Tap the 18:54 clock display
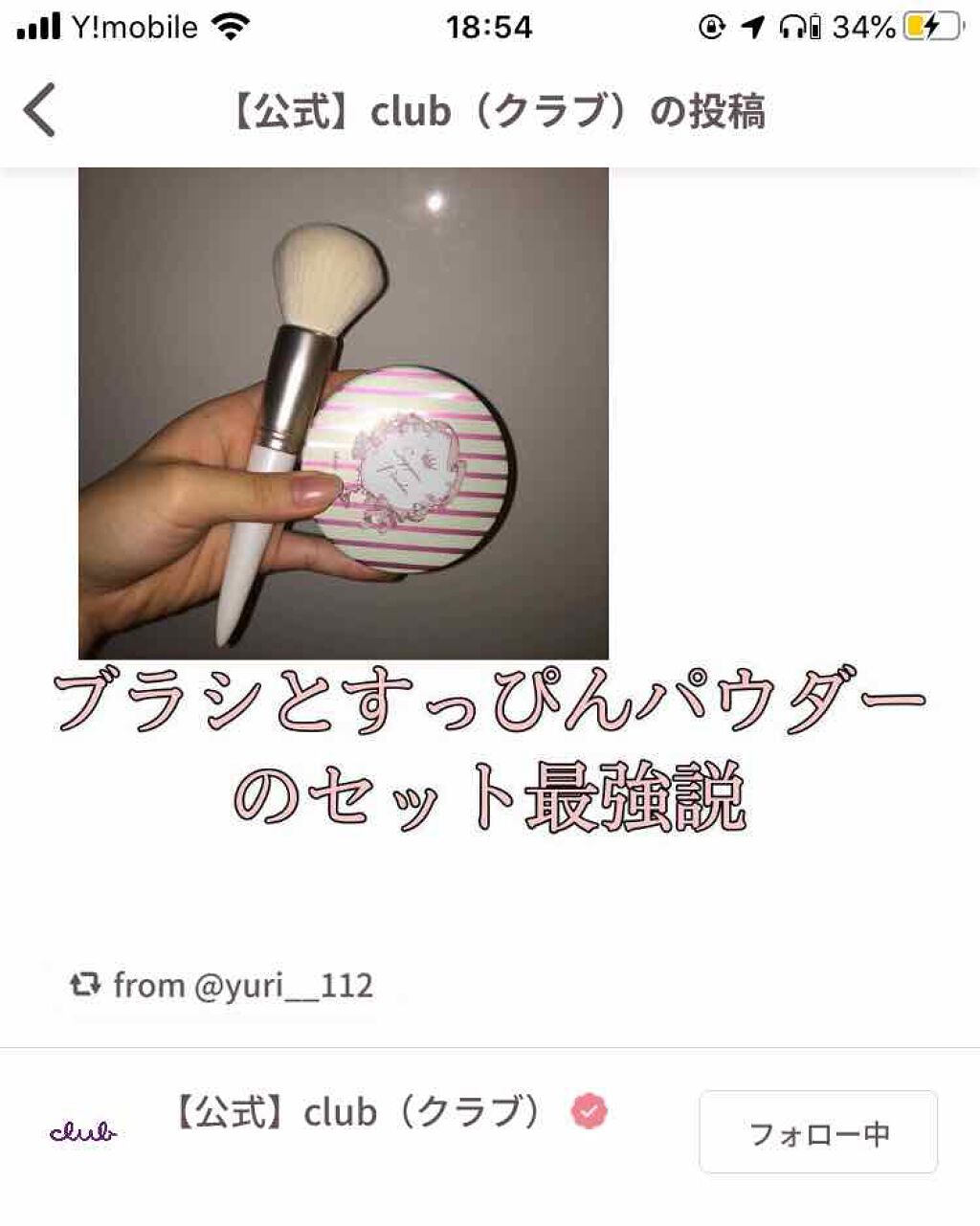 point(490,27)
